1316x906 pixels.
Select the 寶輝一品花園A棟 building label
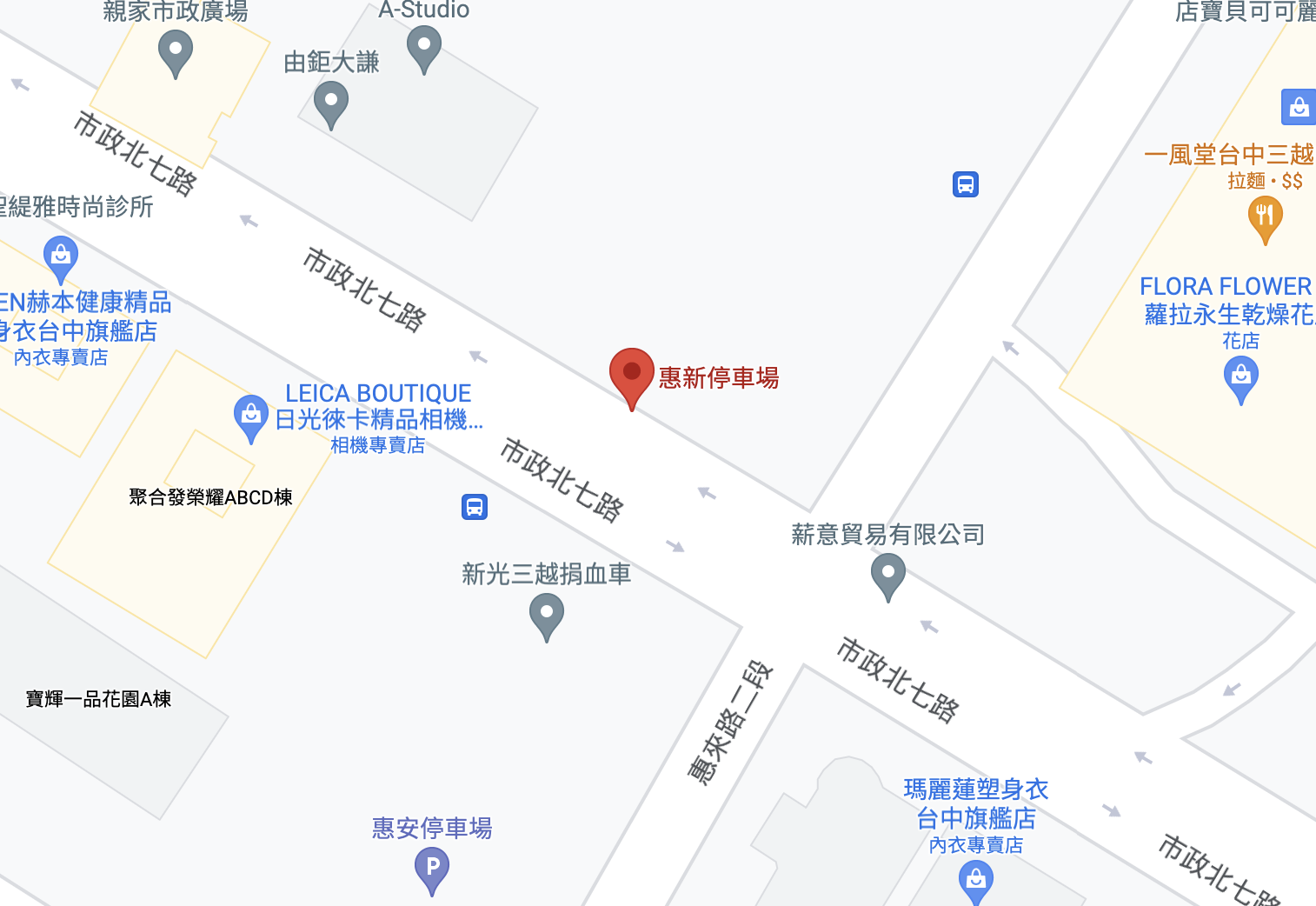(x=98, y=699)
